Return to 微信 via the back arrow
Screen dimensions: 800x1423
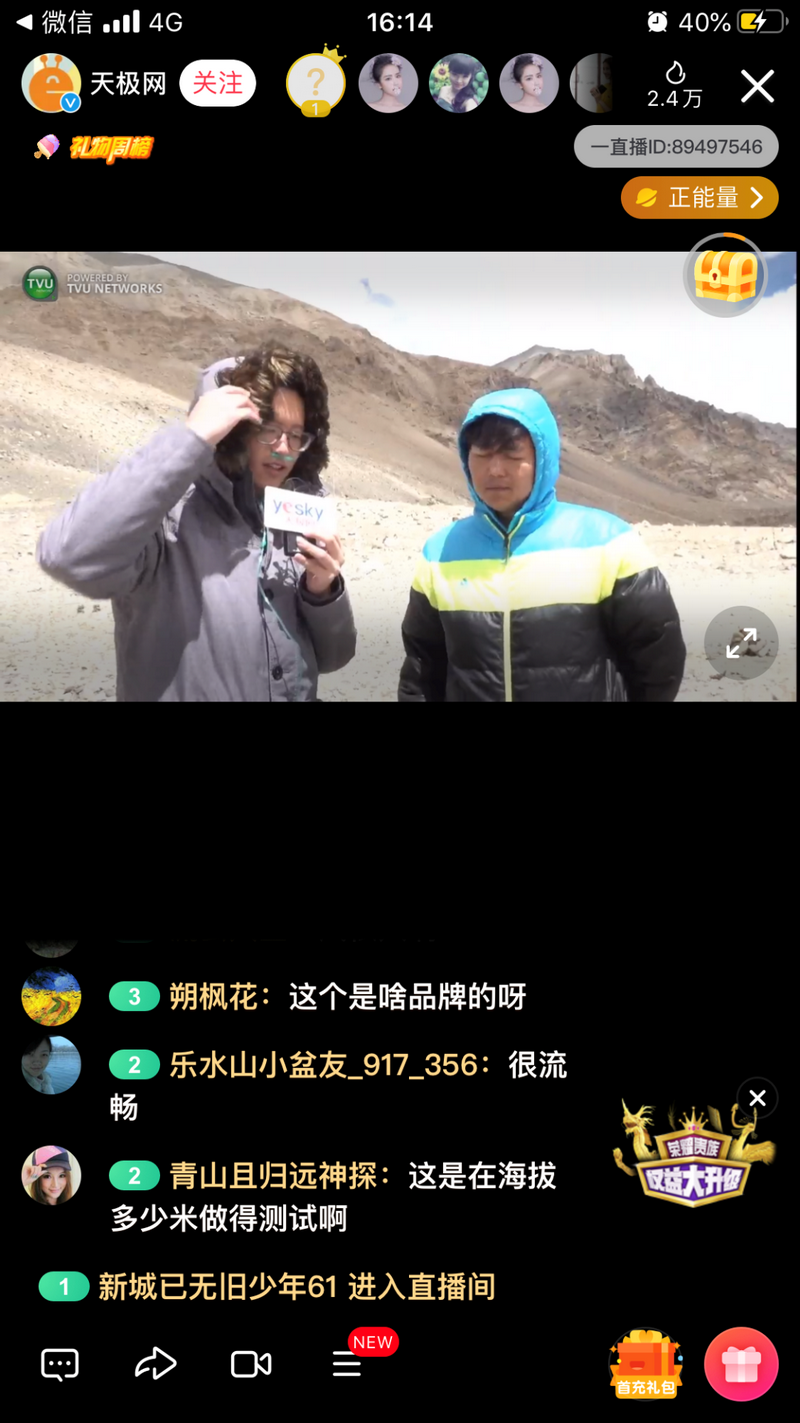pyautogui.click(x=50, y=22)
